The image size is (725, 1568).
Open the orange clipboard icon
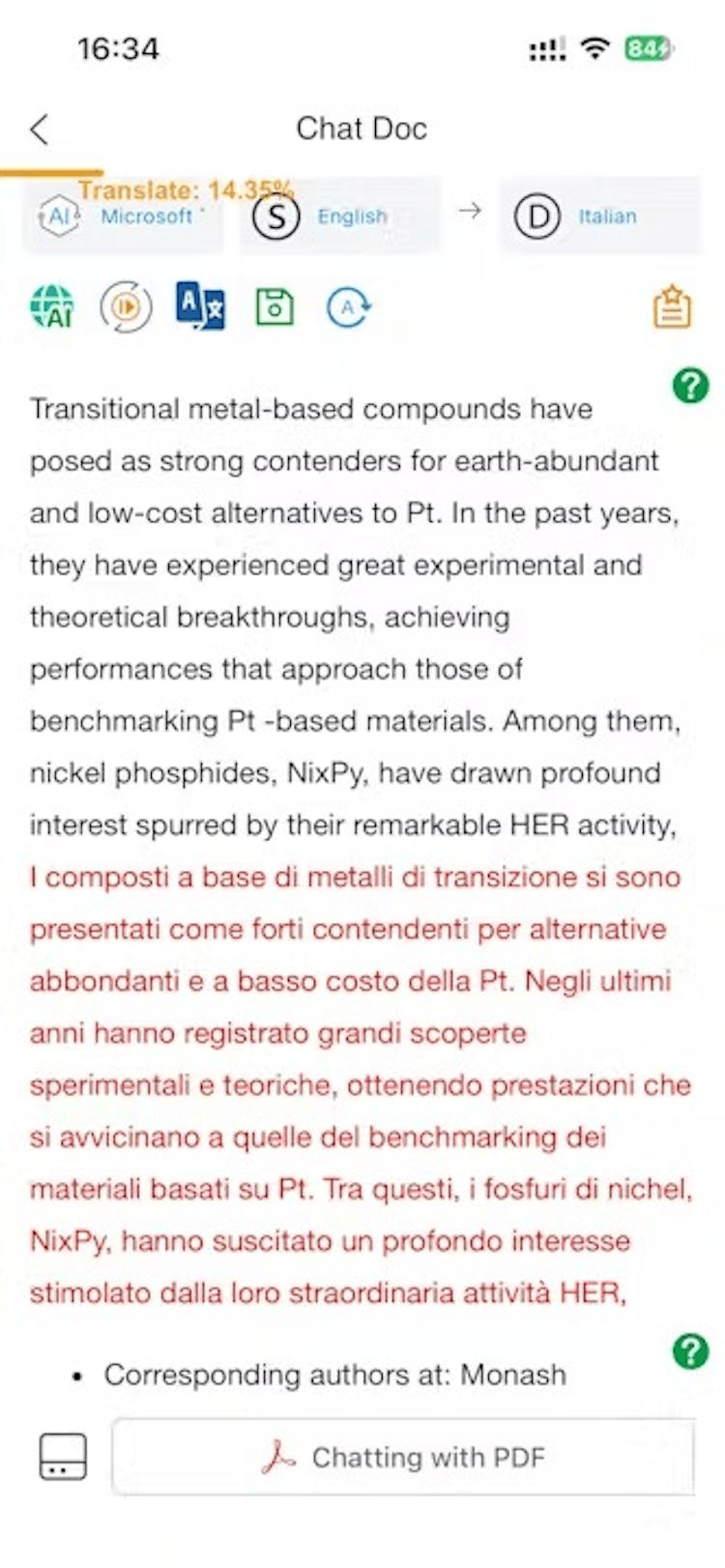pyautogui.click(x=673, y=308)
